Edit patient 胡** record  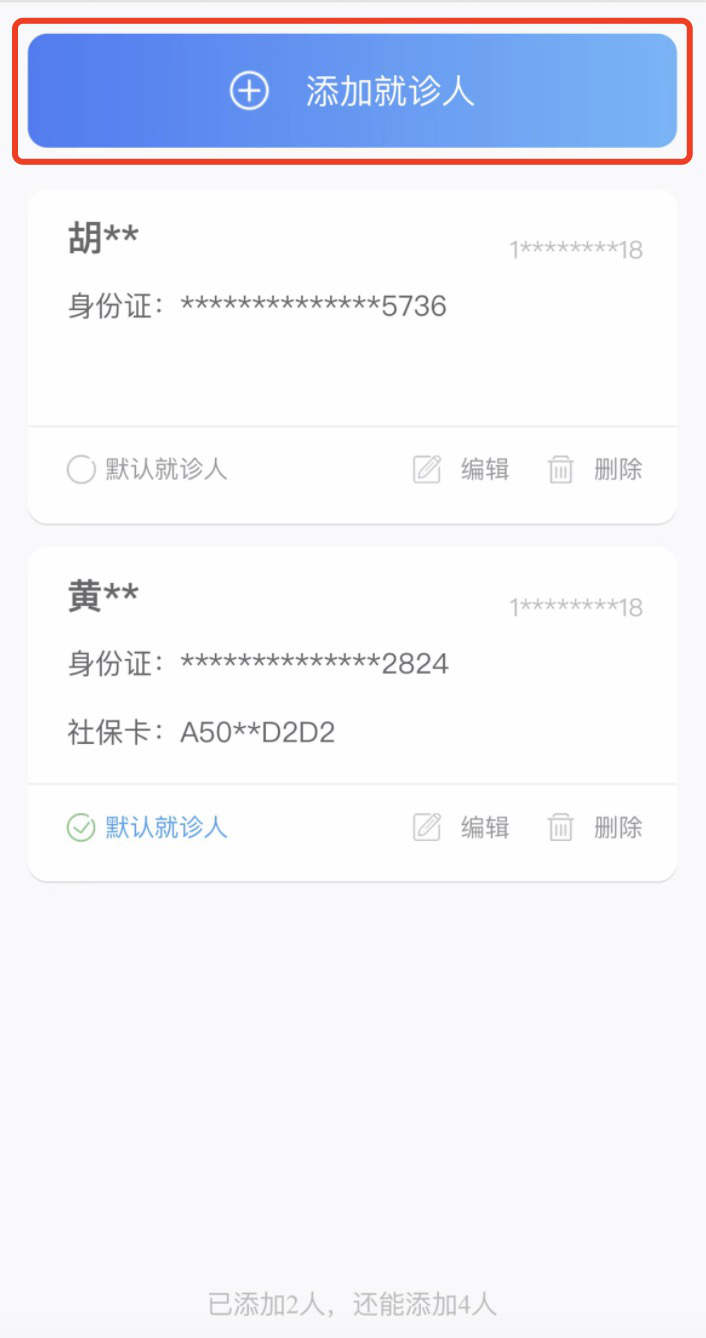point(462,469)
